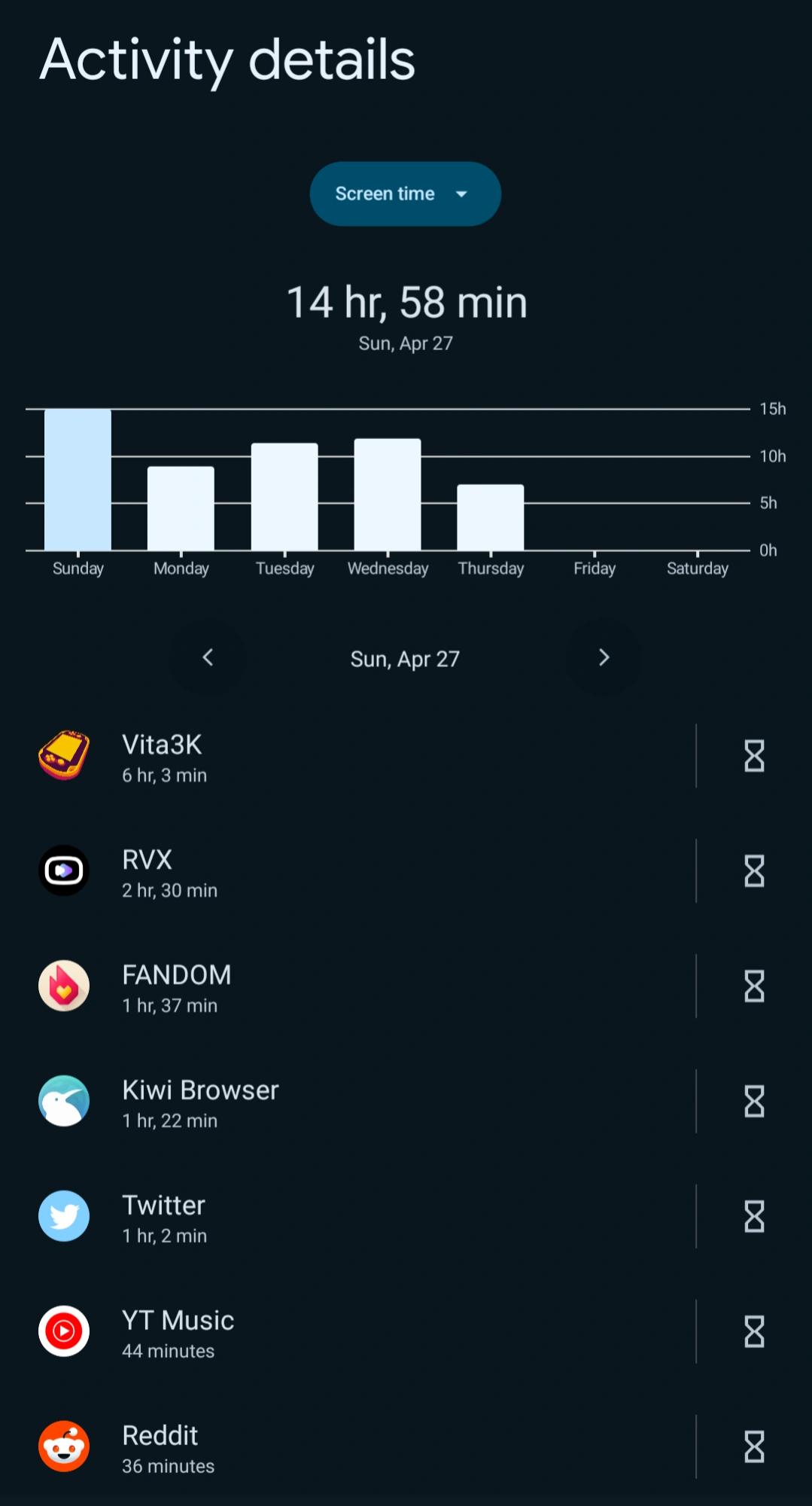812x1506 pixels.
Task: Select Thursday's bar in the chart
Action: [x=491, y=517]
